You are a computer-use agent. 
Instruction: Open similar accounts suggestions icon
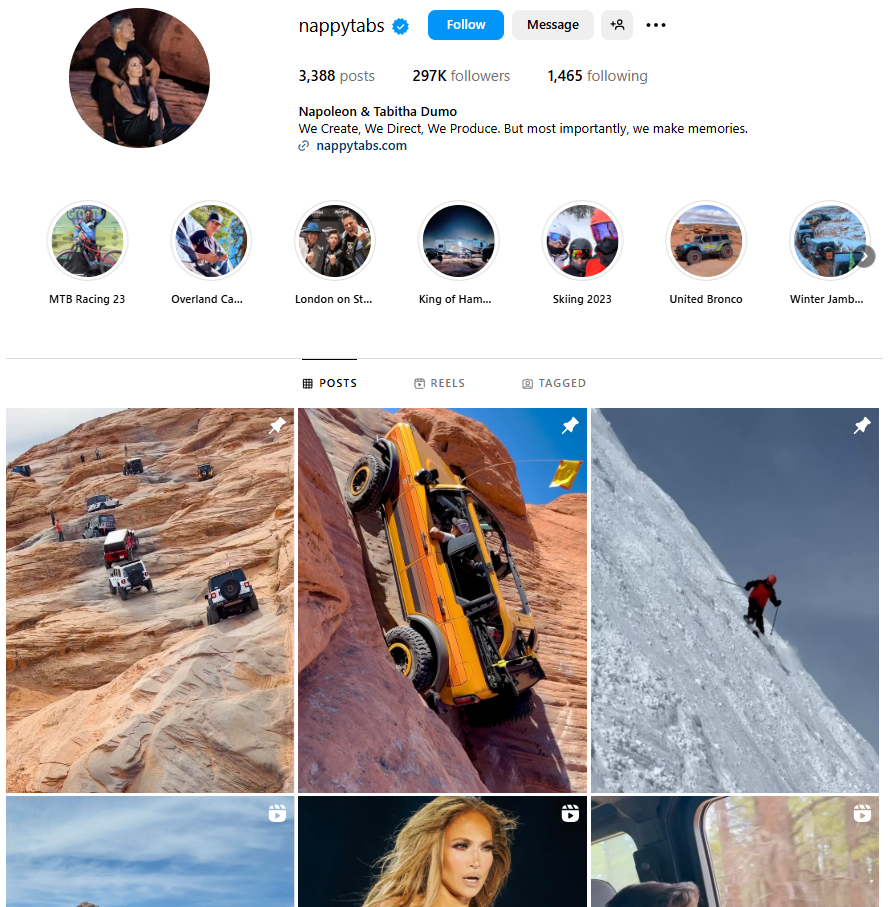tap(617, 25)
